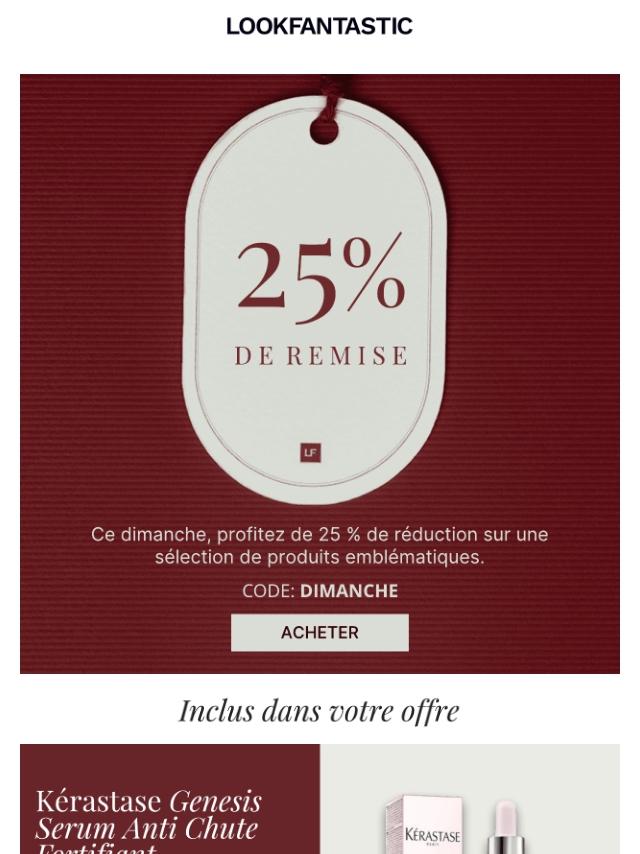Tap the ACHETER button

[x=320, y=633]
